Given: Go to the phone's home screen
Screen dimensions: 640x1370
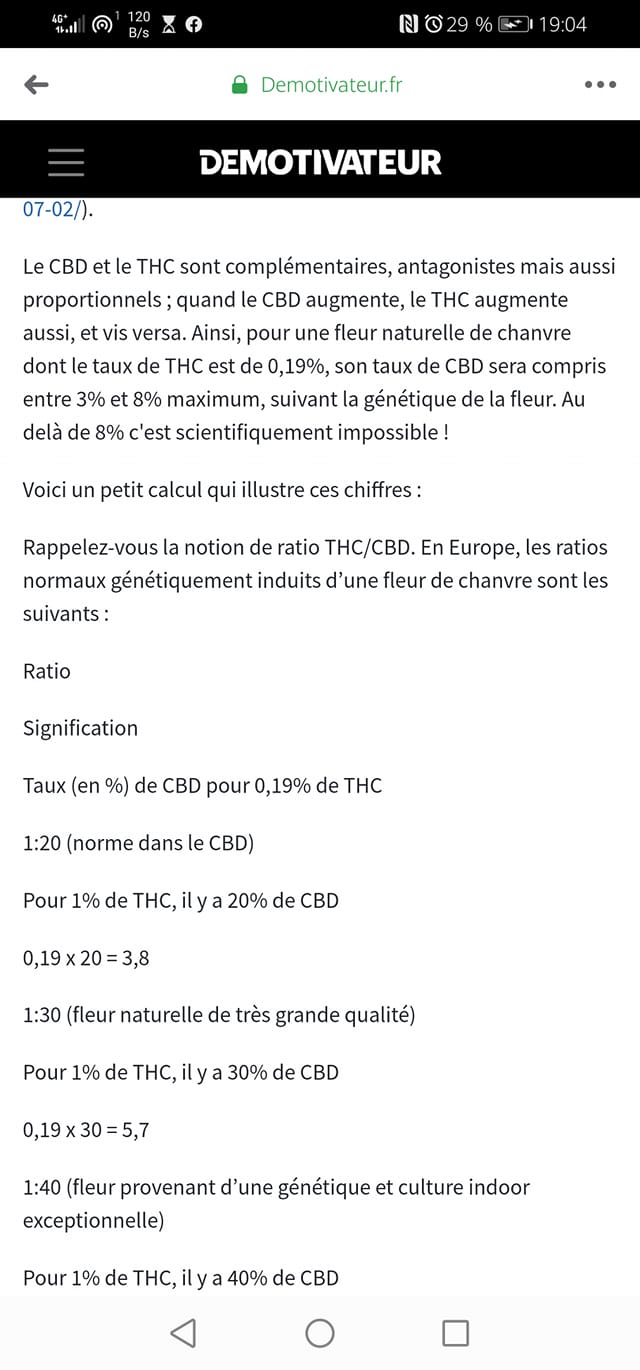Looking at the screenshot, I should point(320,1332).
